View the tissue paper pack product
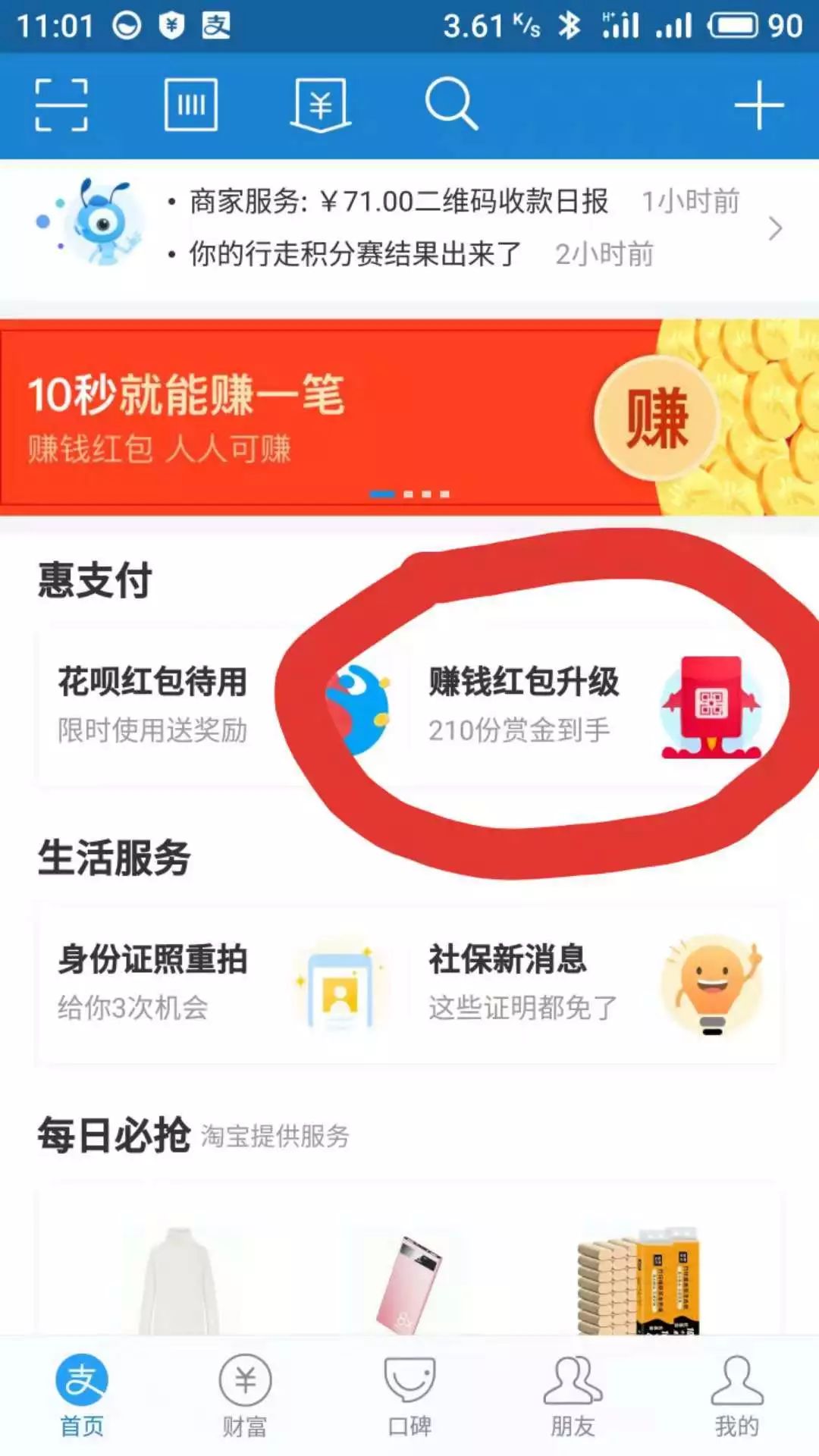Image resolution: width=819 pixels, height=1456 pixels. coord(637,1282)
